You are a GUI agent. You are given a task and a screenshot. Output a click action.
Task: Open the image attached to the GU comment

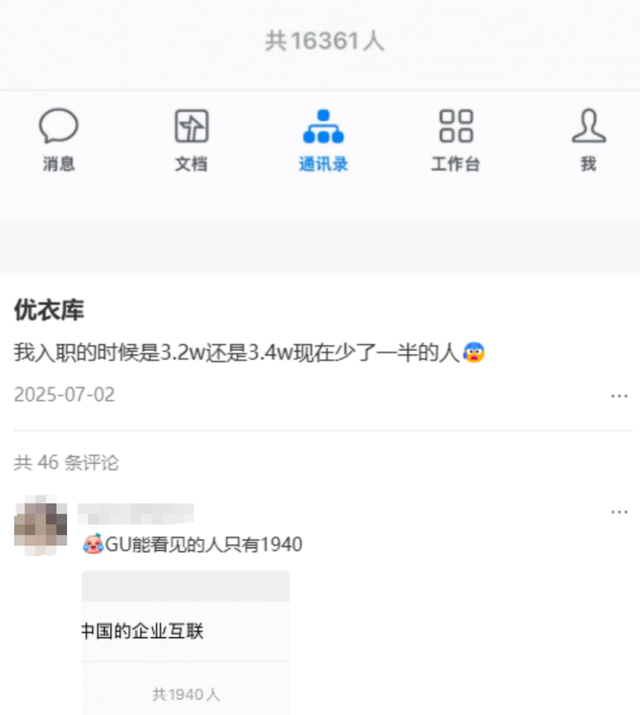coord(185,640)
